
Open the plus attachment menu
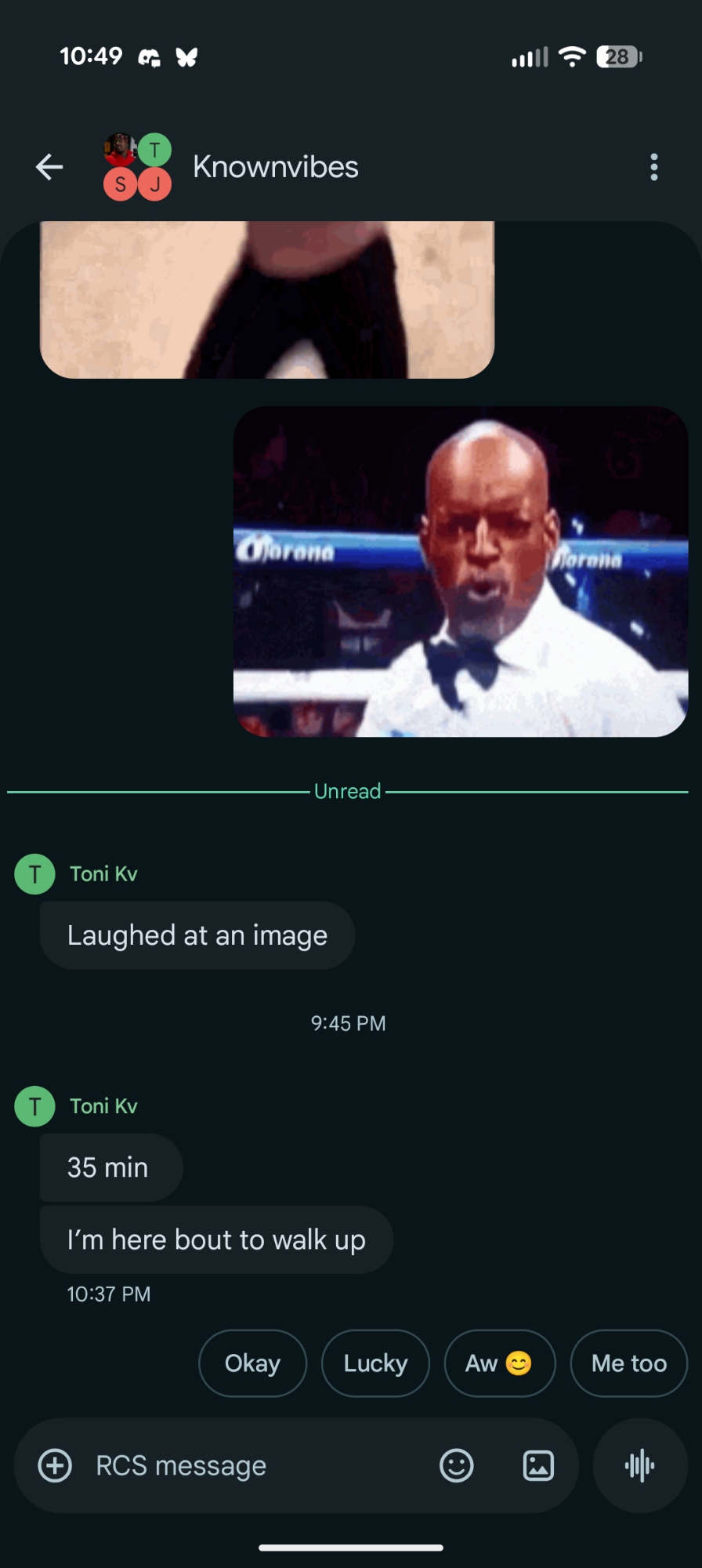click(55, 1465)
